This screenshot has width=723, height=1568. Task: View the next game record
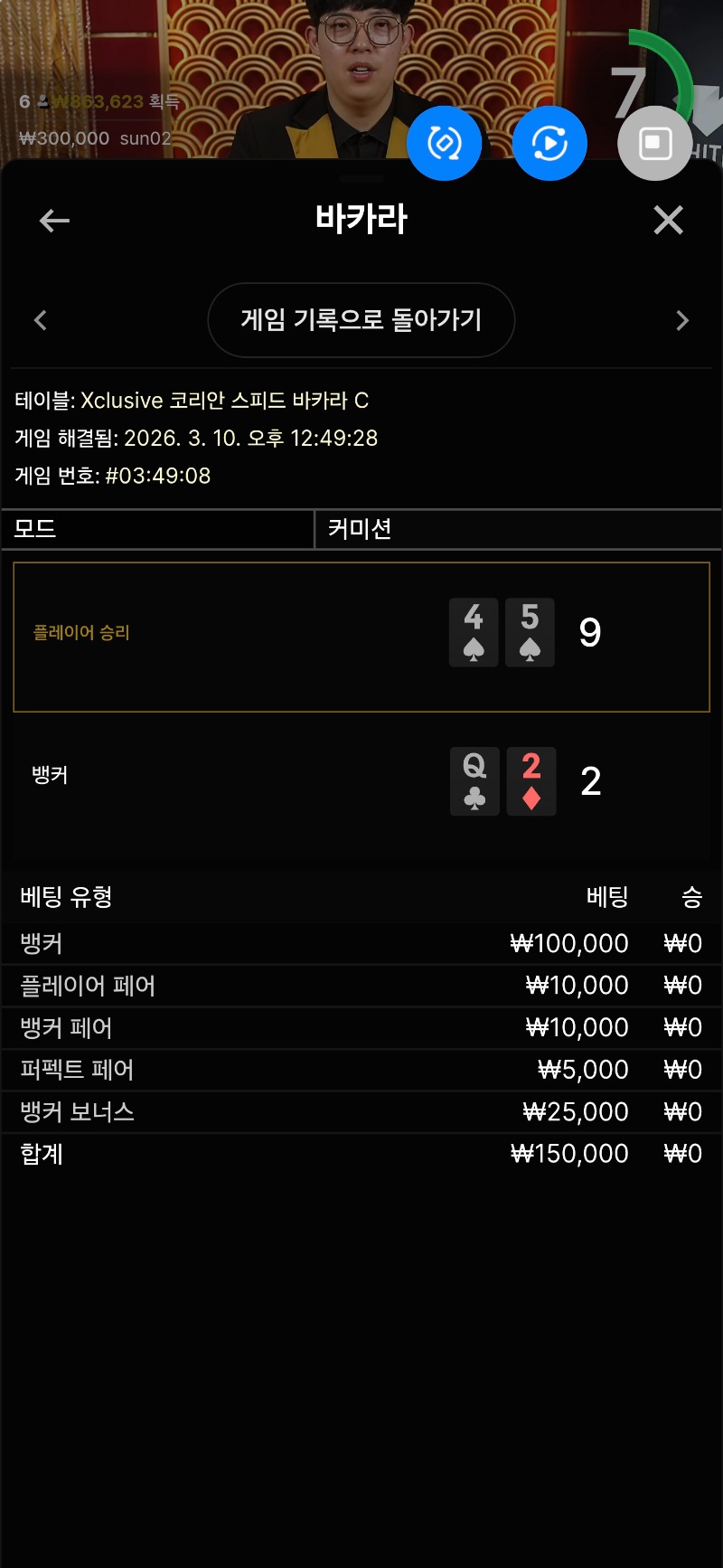point(682,320)
